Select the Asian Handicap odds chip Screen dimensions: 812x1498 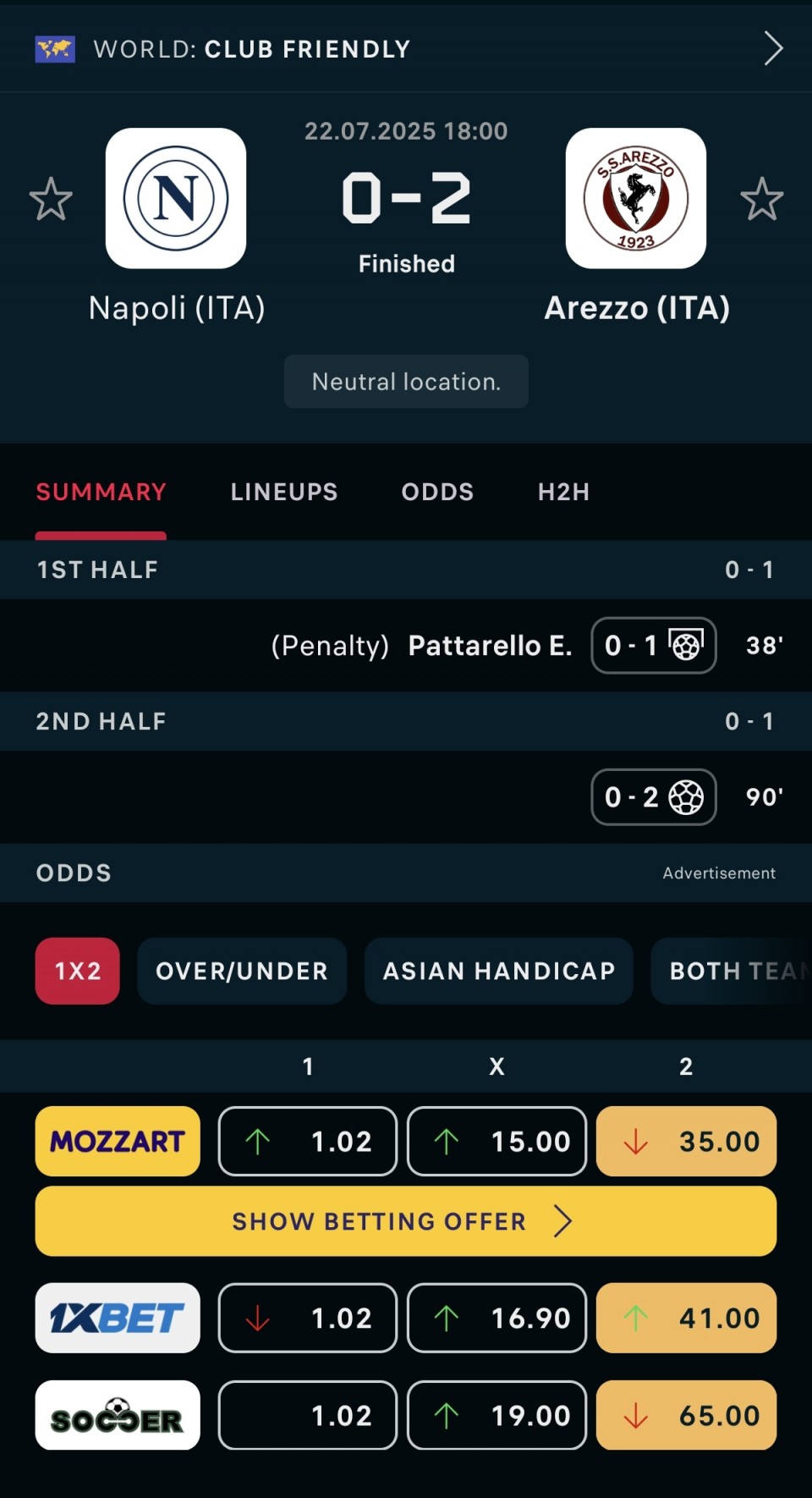(499, 971)
